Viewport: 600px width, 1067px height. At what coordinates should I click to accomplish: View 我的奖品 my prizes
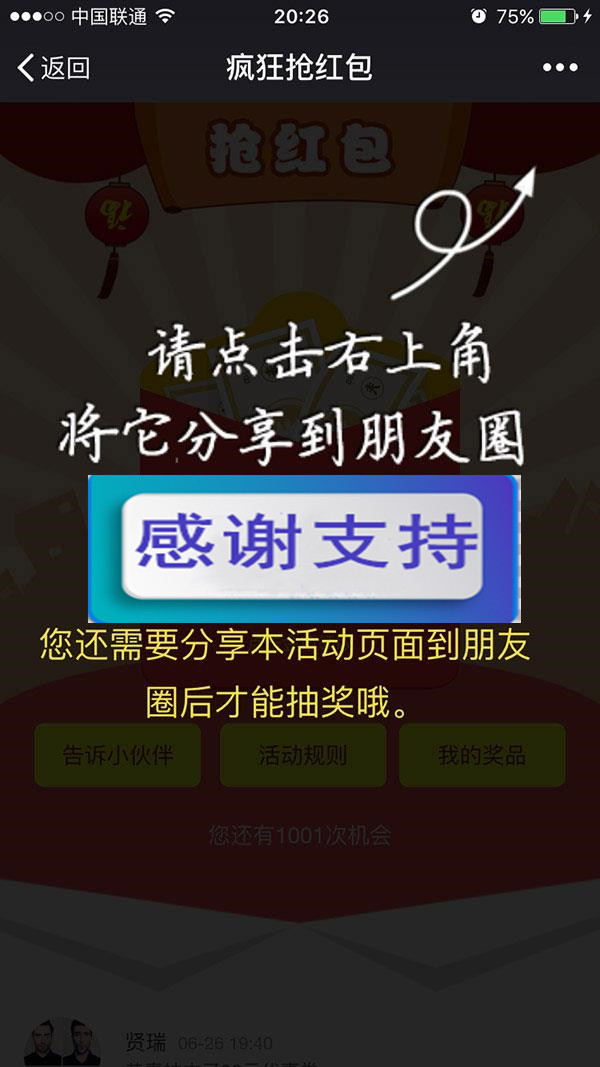click(482, 755)
